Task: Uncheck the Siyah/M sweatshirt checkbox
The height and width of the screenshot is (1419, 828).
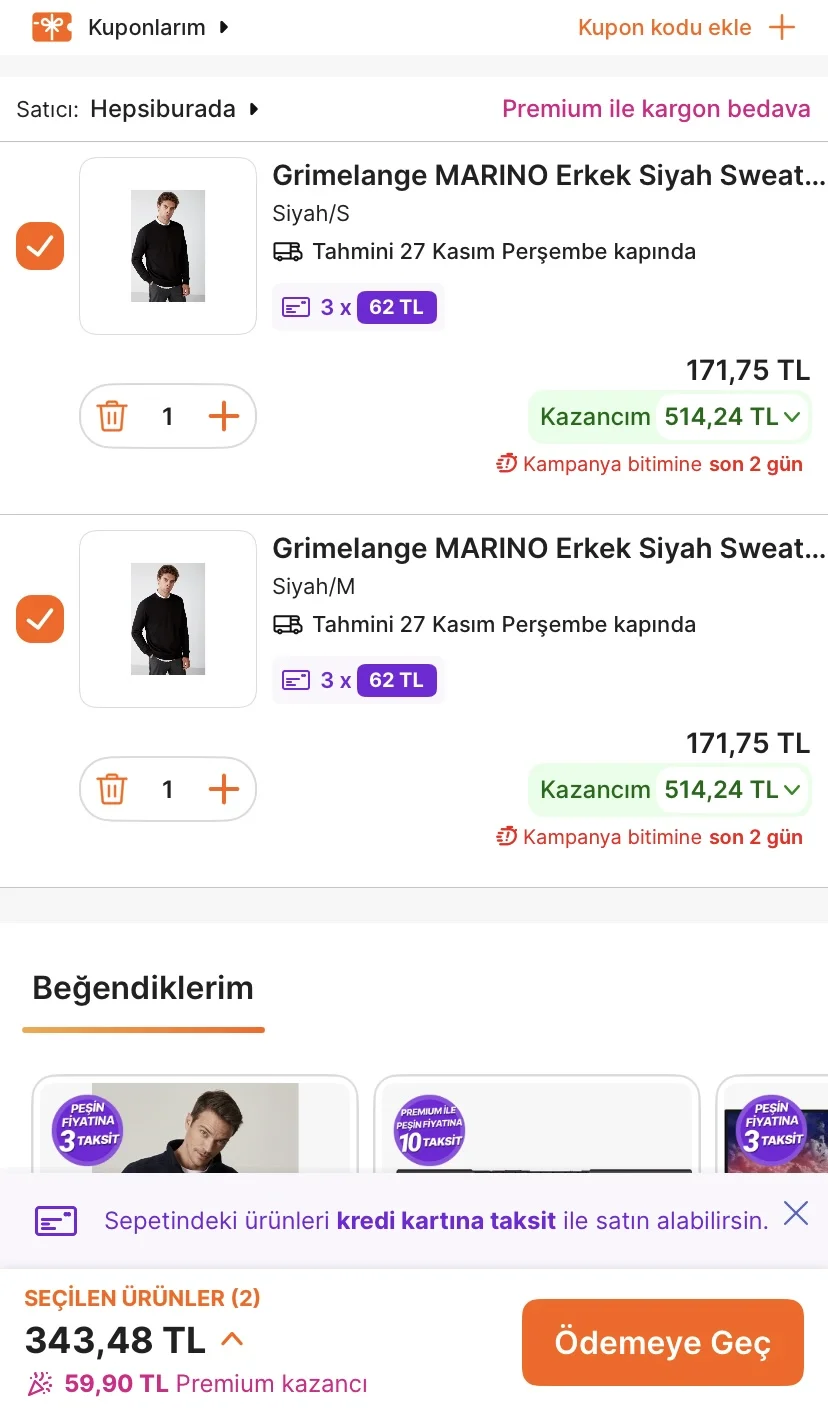Action: (x=40, y=619)
